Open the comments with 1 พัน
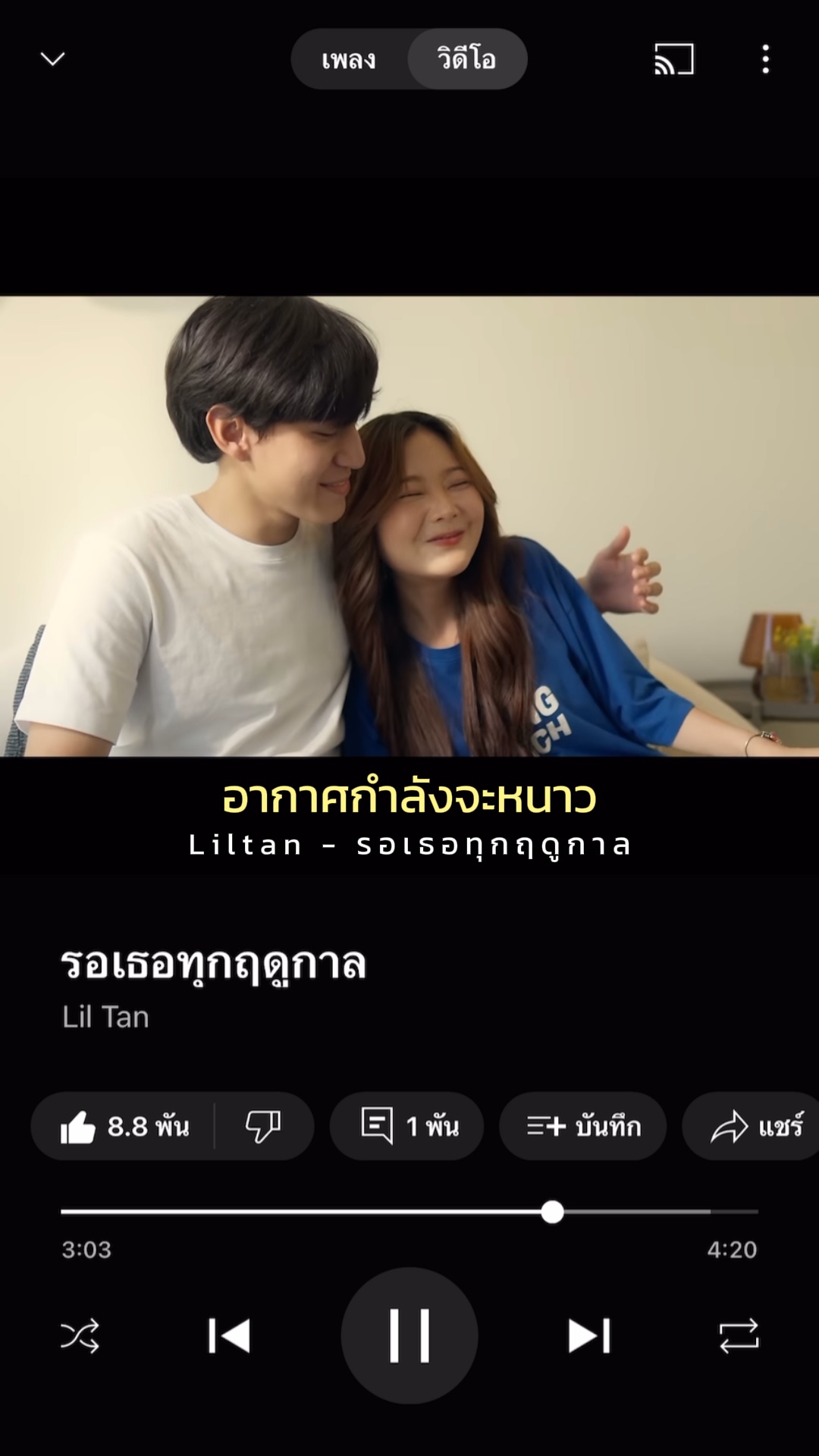819x1456 pixels. 407,1126
